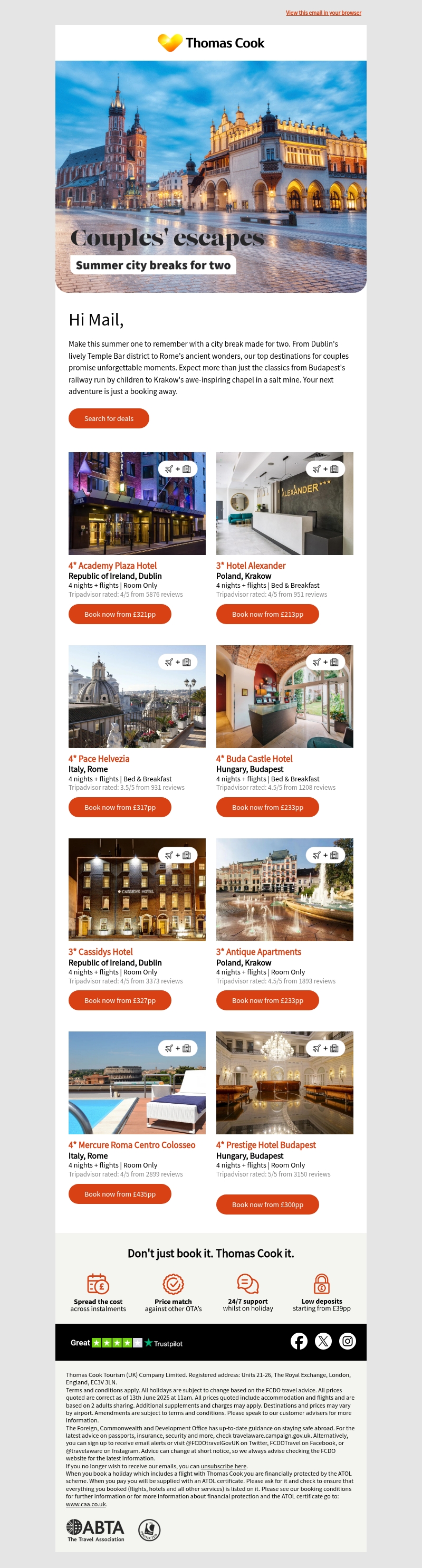Visit the Thomas Cook X profile
The image size is (422, 1568).
[x=323, y=1341]
